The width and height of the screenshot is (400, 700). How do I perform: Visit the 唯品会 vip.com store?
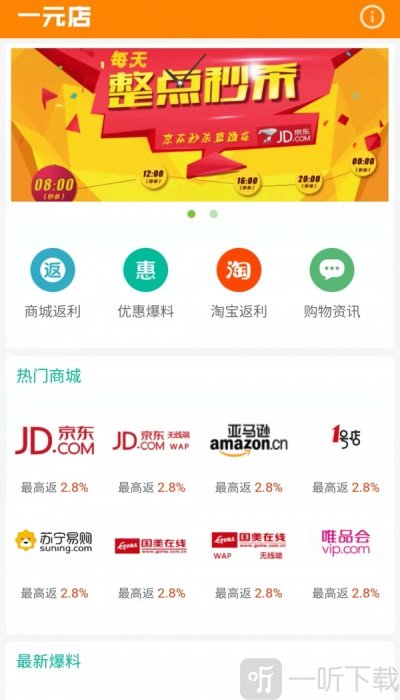pos(346,564)
